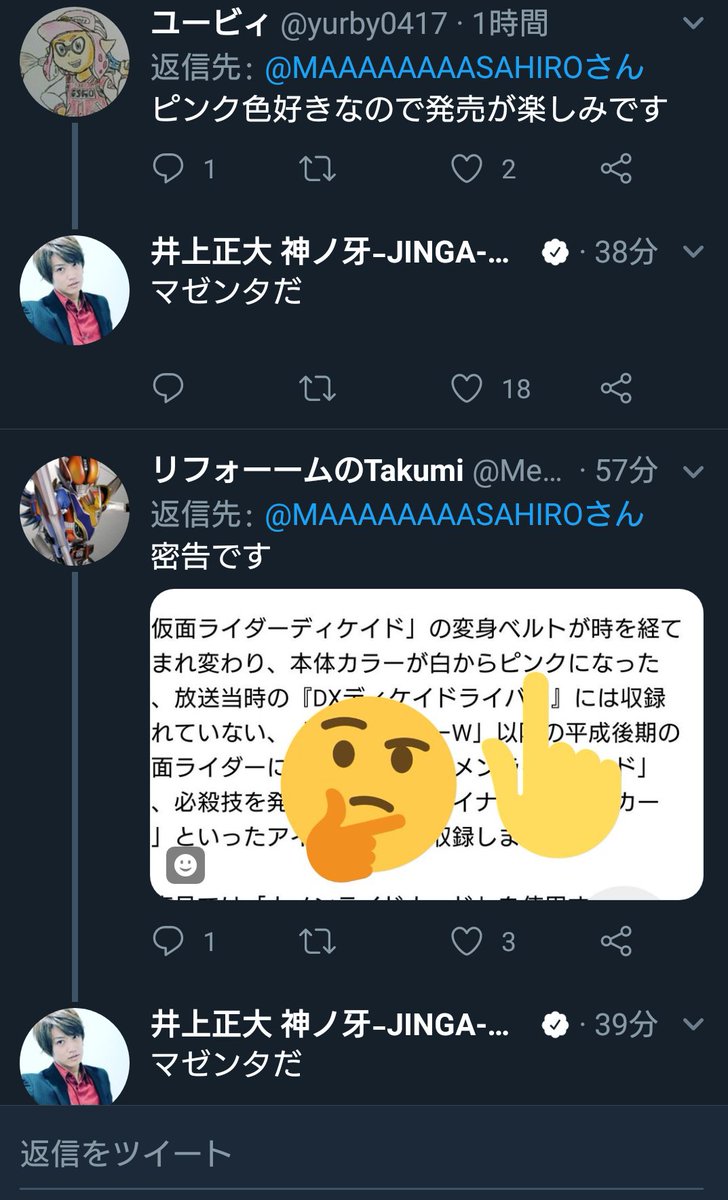This screenshot has width=728, height=1200.
Task: Share 井上正大's 38分 tweet
Action: pos(616,388)
